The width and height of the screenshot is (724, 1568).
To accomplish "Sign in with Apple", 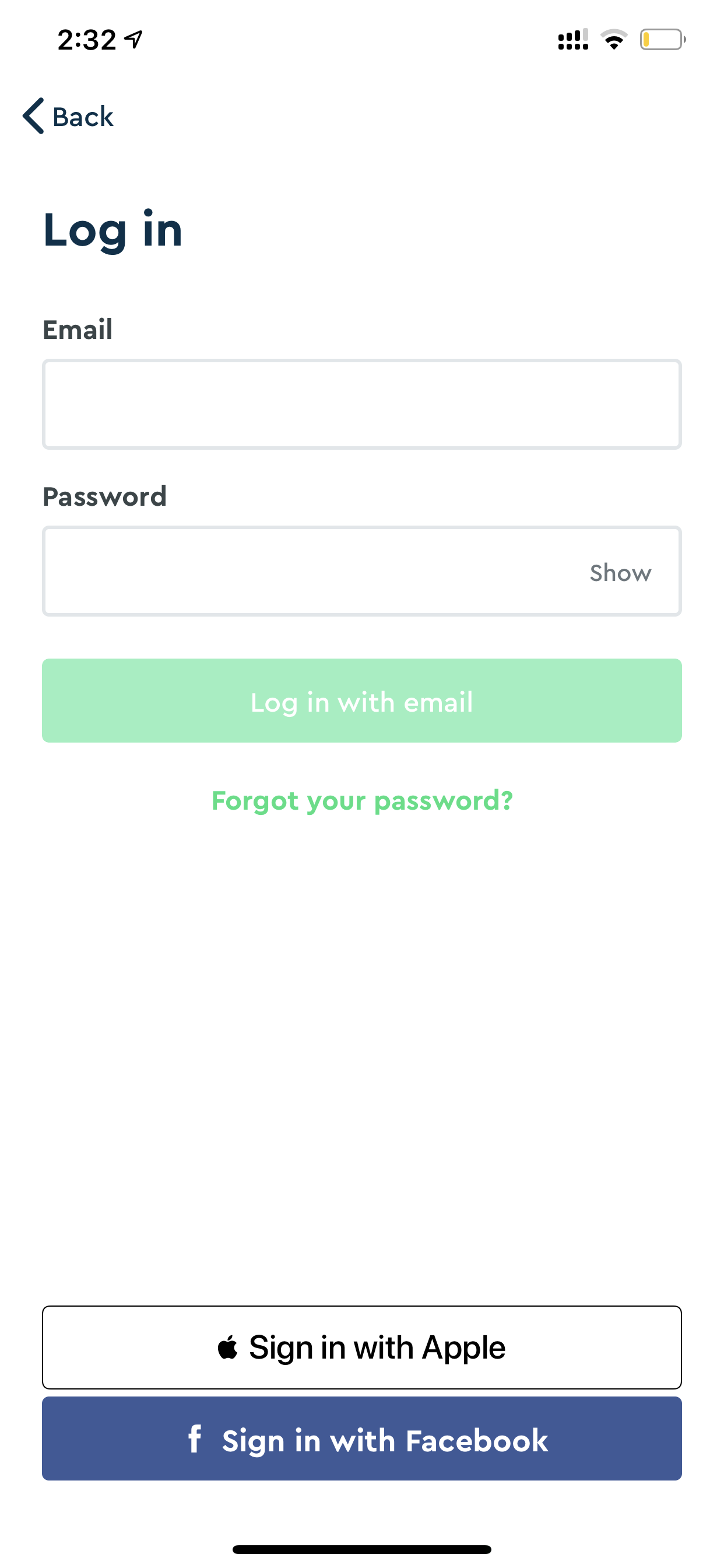I will (362, 1347).
